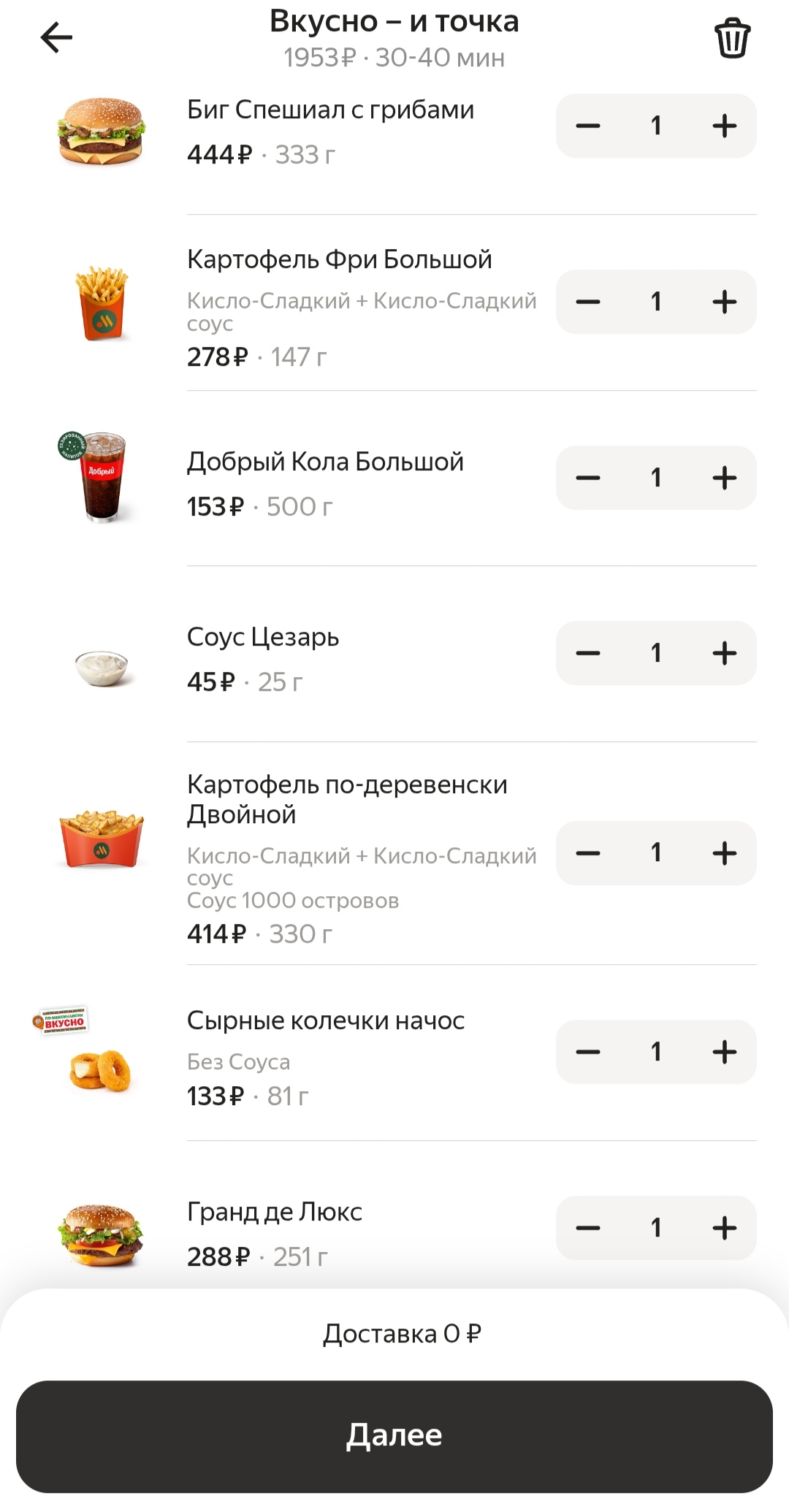This screenshot has height=1512, width=789.
Task: Remove one Картофель Фри Большой
Action: tap(588, 302)
